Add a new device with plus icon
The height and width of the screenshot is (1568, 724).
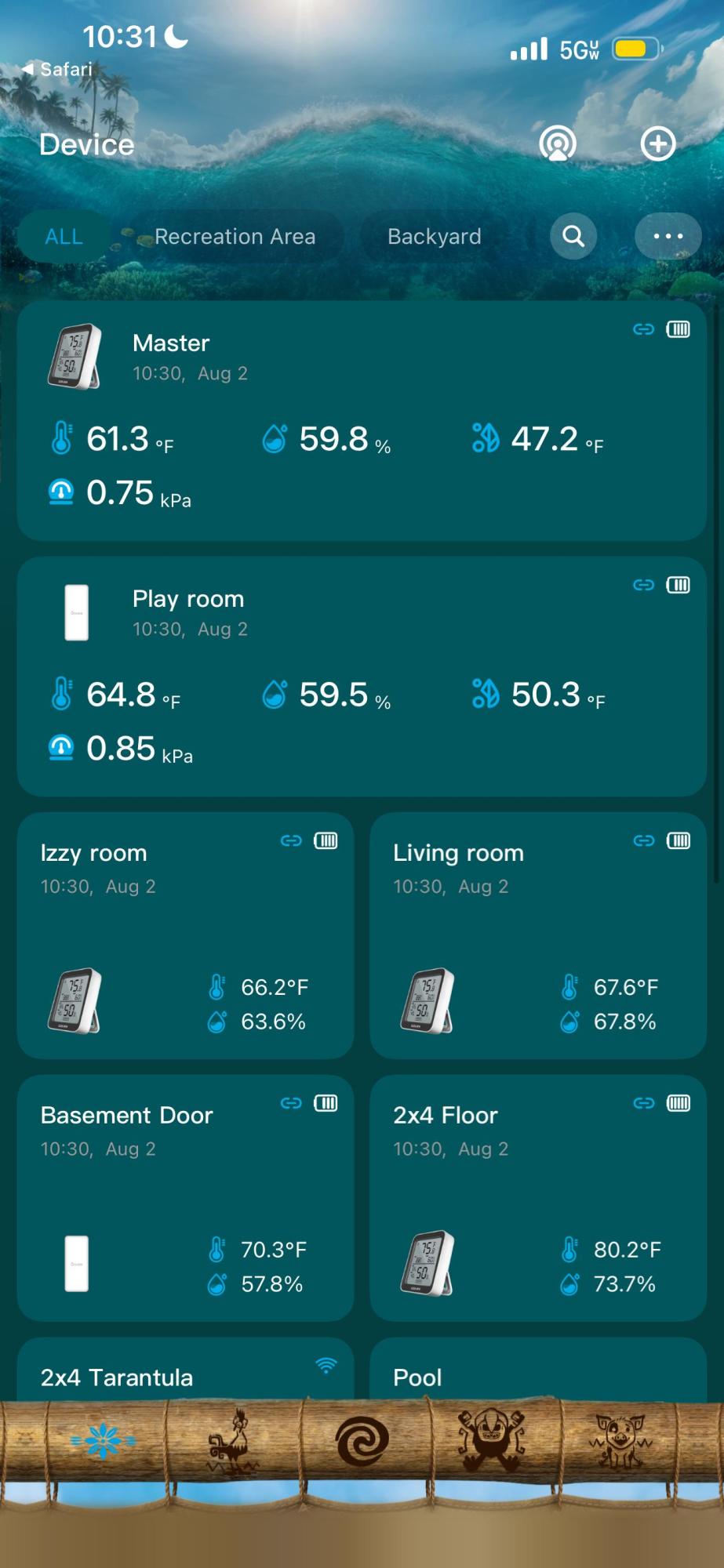click(657, 144)
